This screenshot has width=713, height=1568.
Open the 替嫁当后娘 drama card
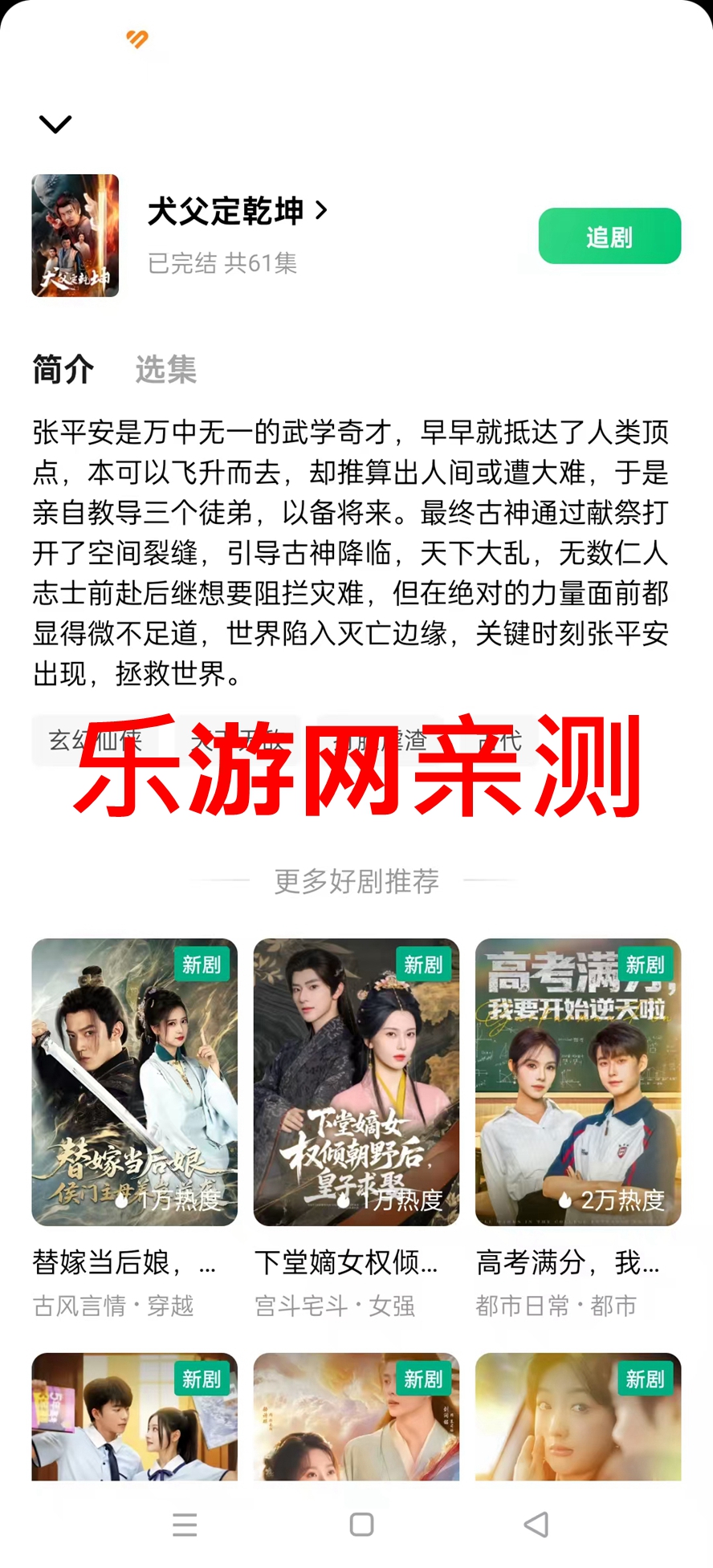(x=134, y=1082)
